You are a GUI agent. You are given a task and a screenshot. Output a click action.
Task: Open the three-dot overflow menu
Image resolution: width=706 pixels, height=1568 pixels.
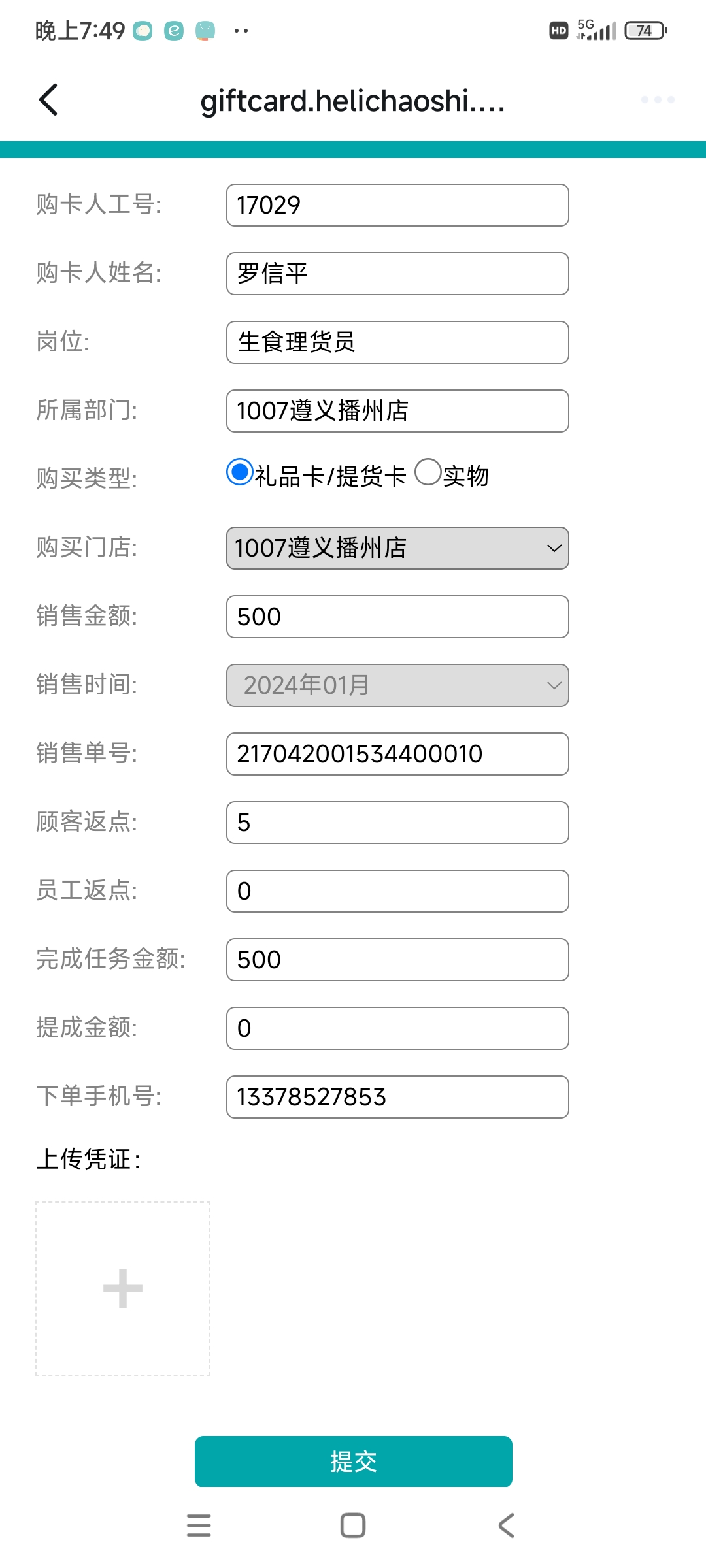(x=658, y=100)
